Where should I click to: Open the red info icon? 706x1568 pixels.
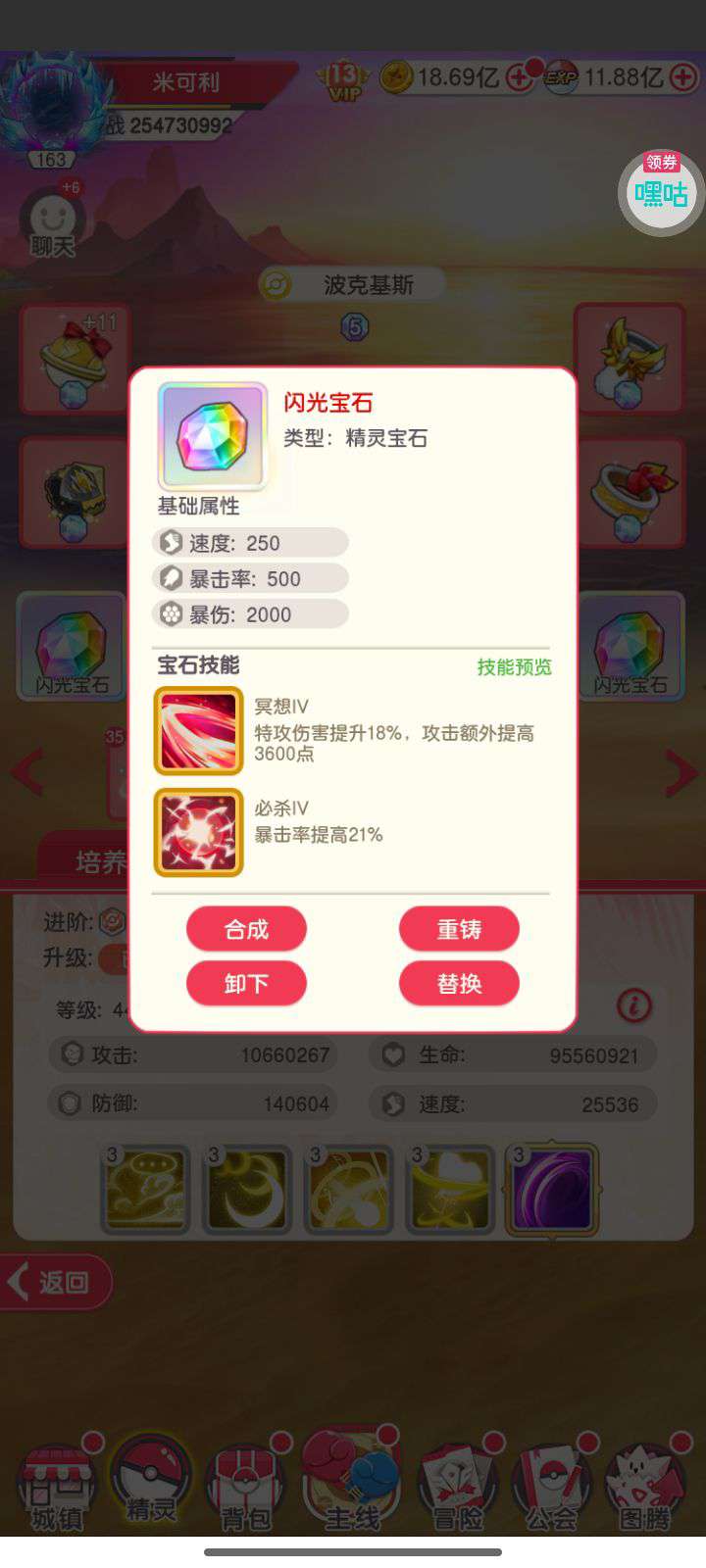[x=634, y=1004]
